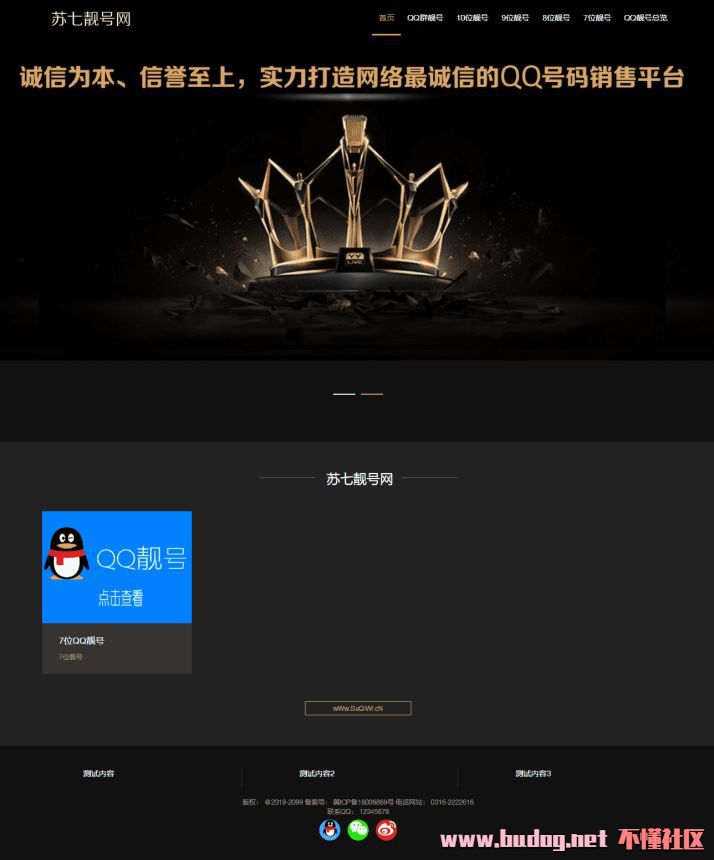View the QQ靓号总览 overview page
This screenshot has width=714, height=860.
coord(645,18)
